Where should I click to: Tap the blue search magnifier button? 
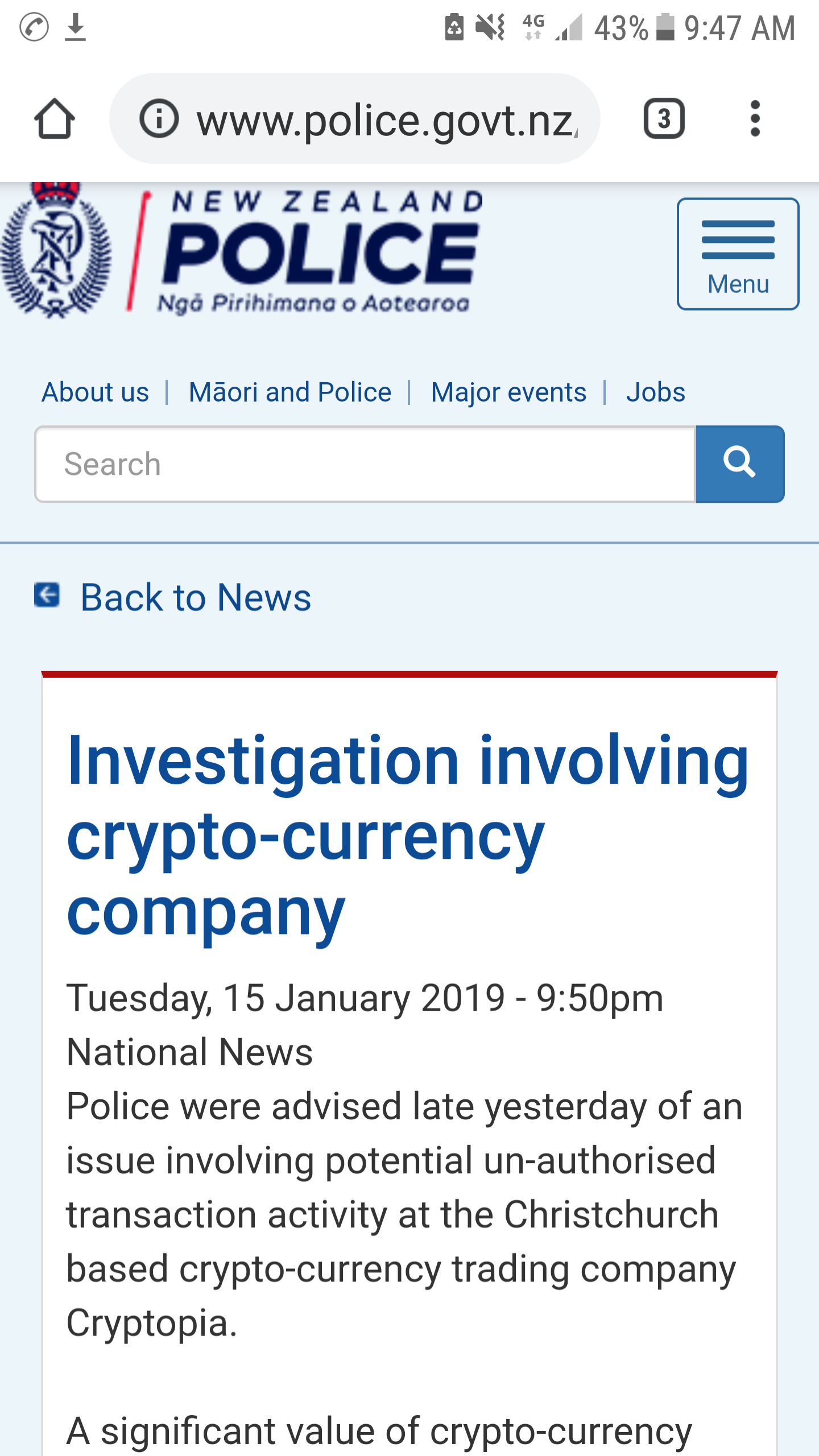pos(740,464)
